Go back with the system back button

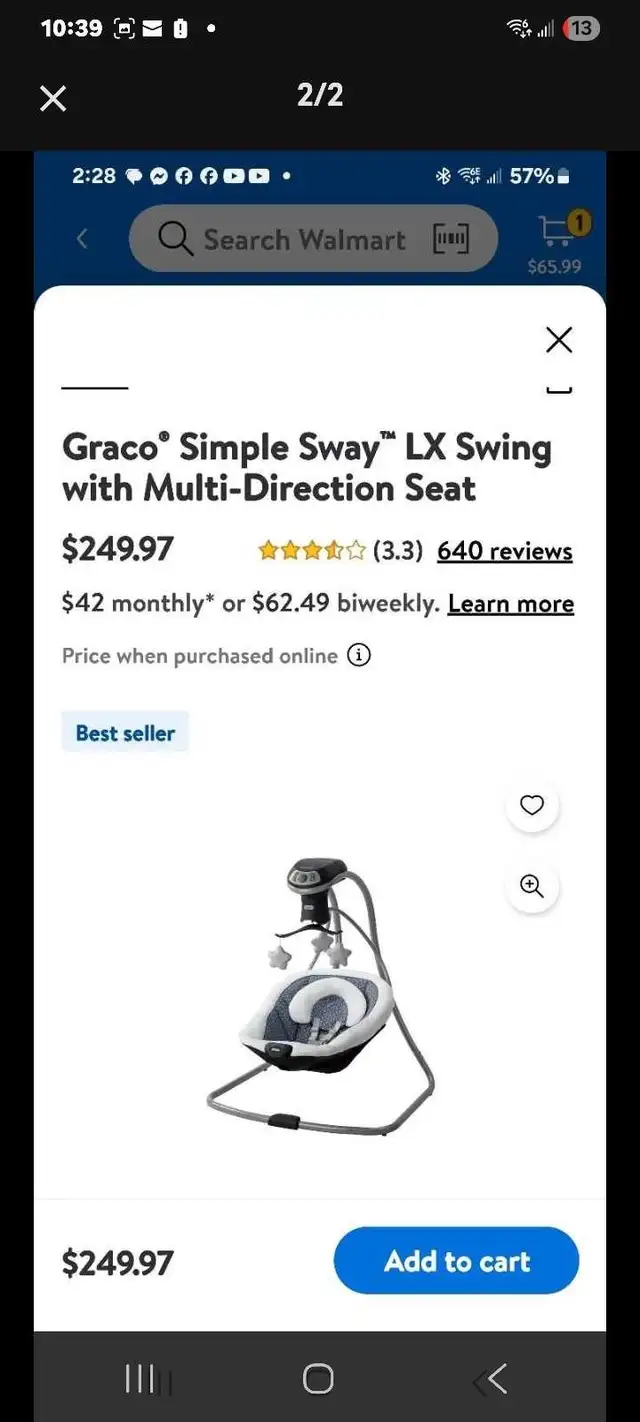(490, 1379)
